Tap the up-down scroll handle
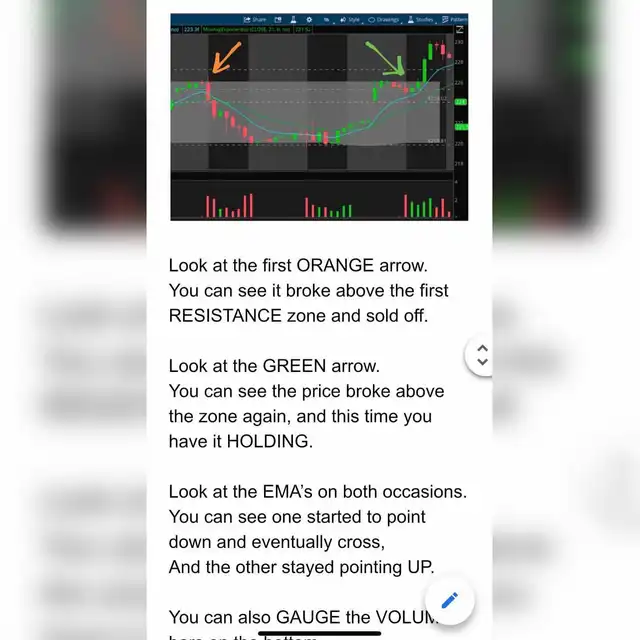 480,355
